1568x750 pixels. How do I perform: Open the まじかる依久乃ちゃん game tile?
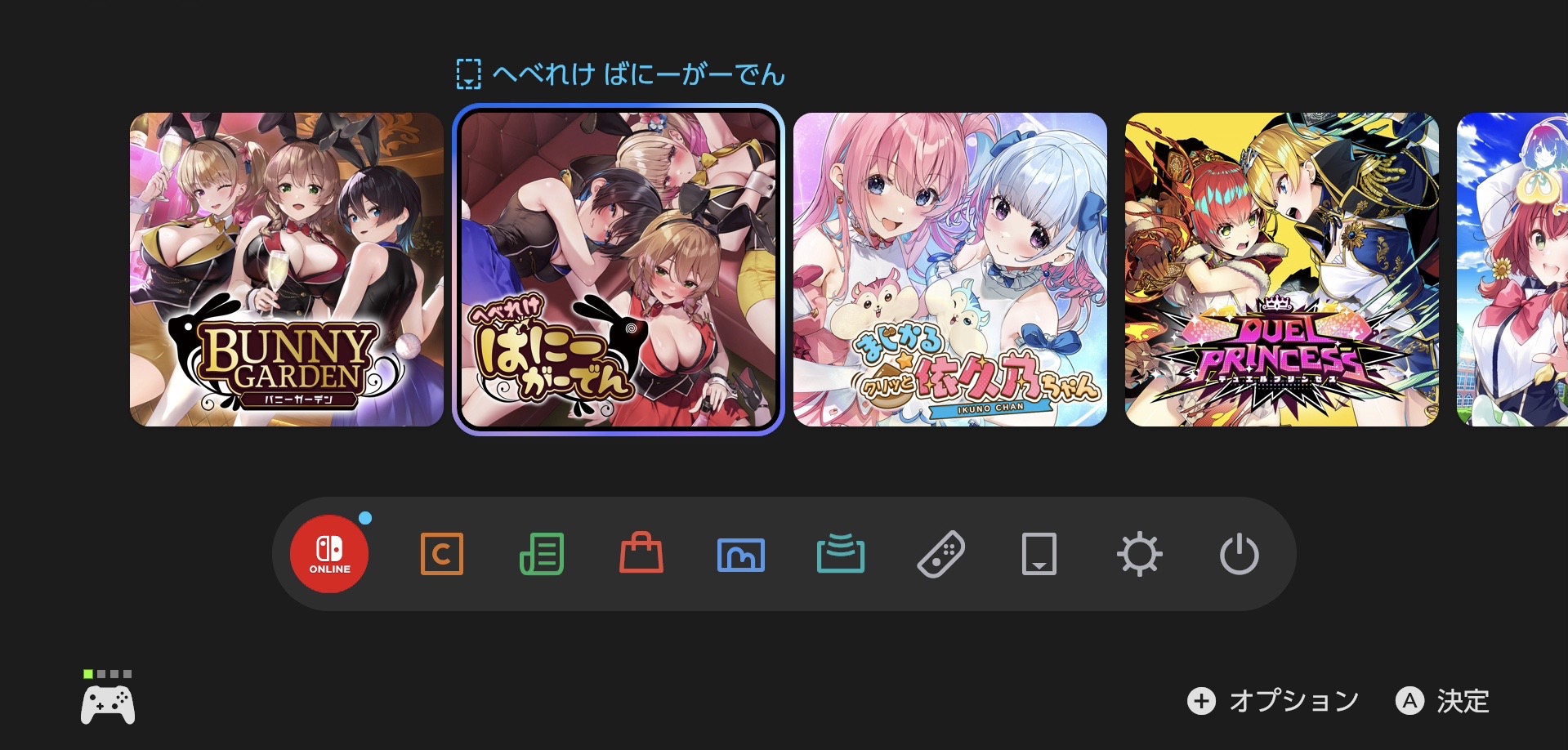point(949,270)
